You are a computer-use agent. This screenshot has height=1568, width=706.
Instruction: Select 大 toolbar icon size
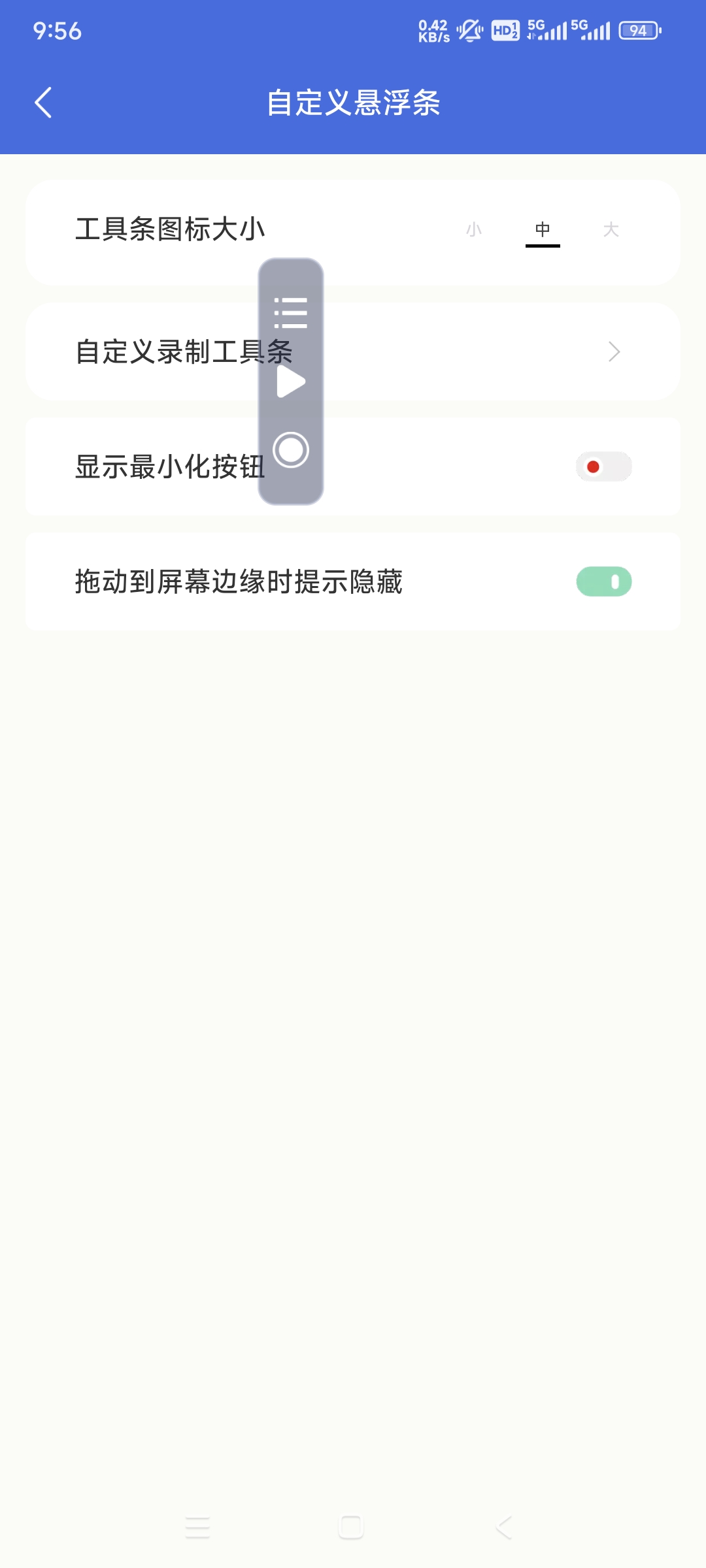611,230
